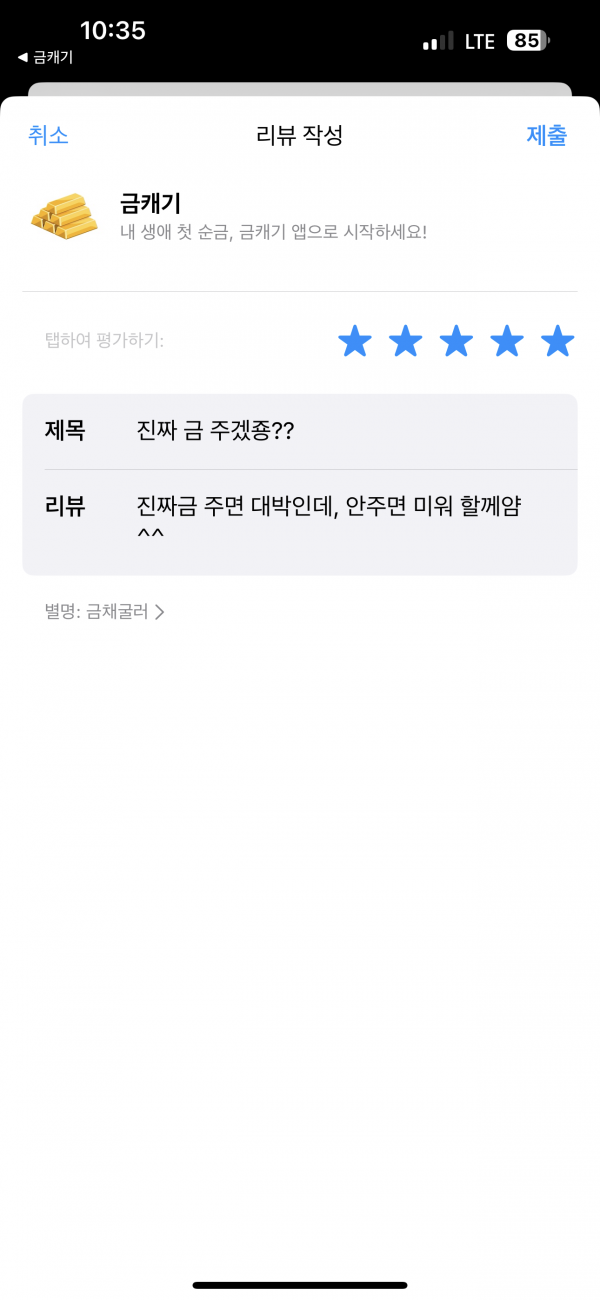Select the fifth star rating
600x1300 pixels.
click(x=558, y=341)
